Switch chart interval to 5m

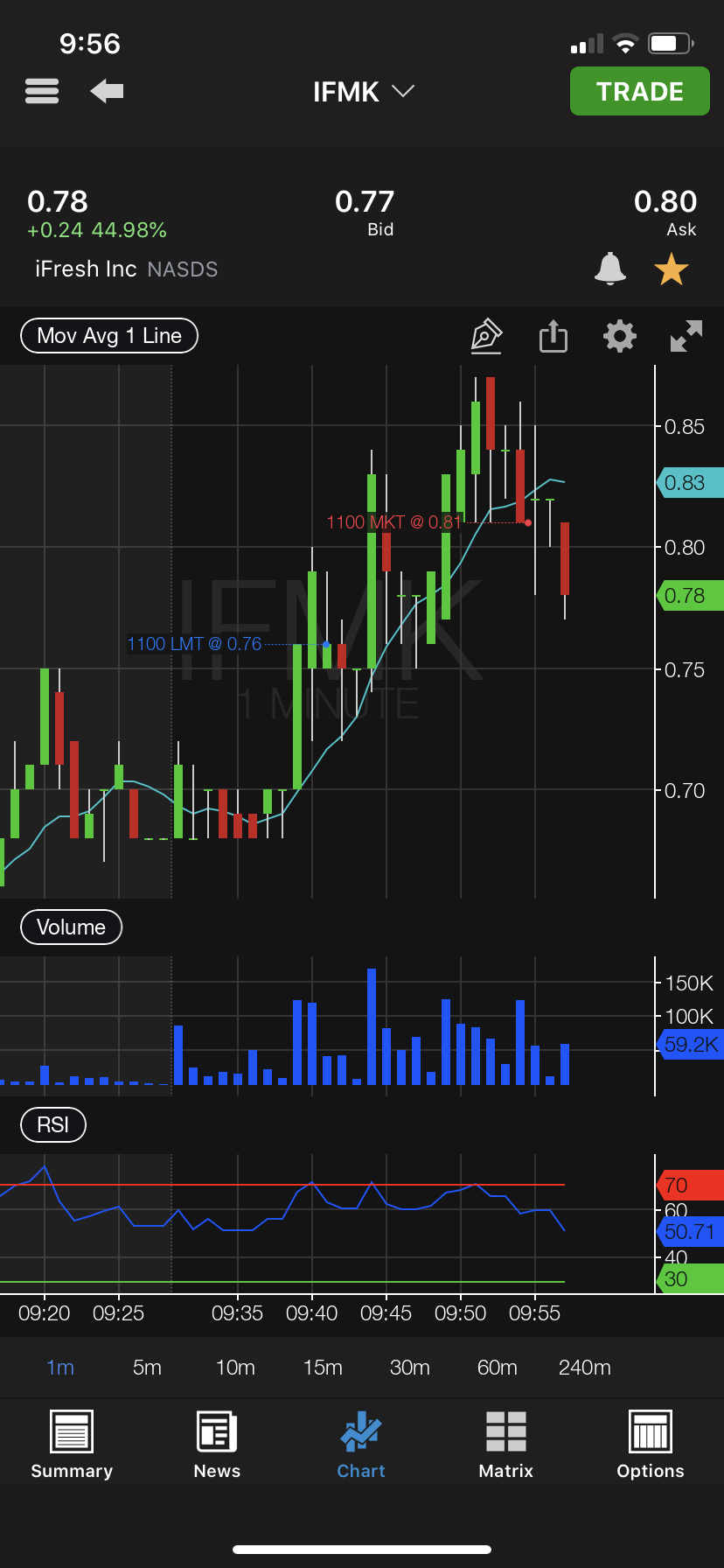click(x=147, y=1368)
